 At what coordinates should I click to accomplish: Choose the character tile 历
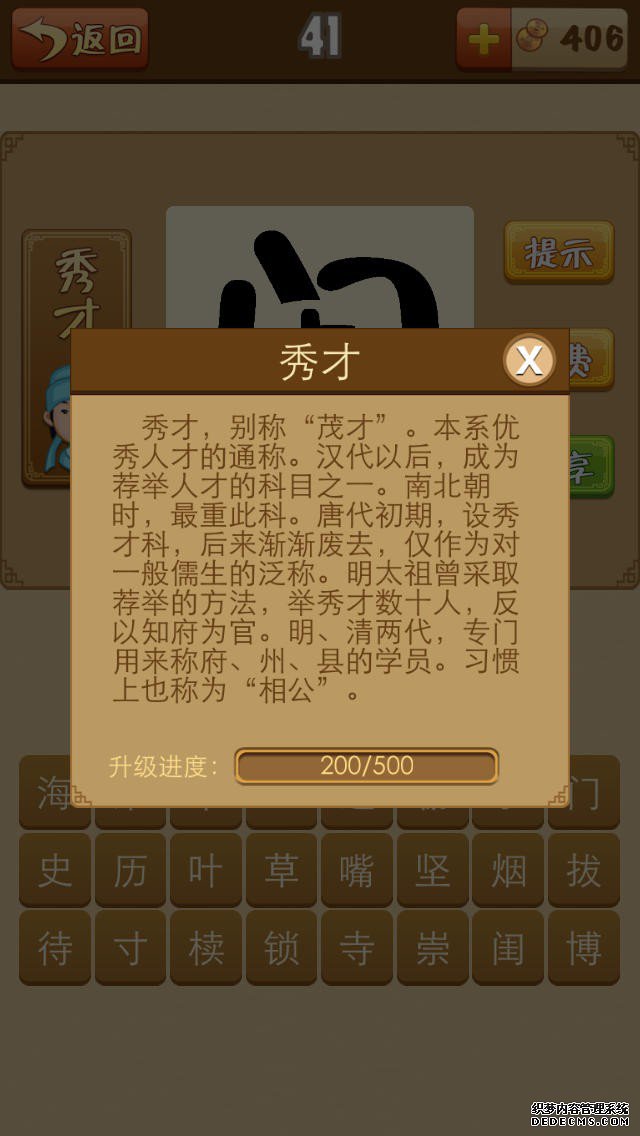point(131,870)
